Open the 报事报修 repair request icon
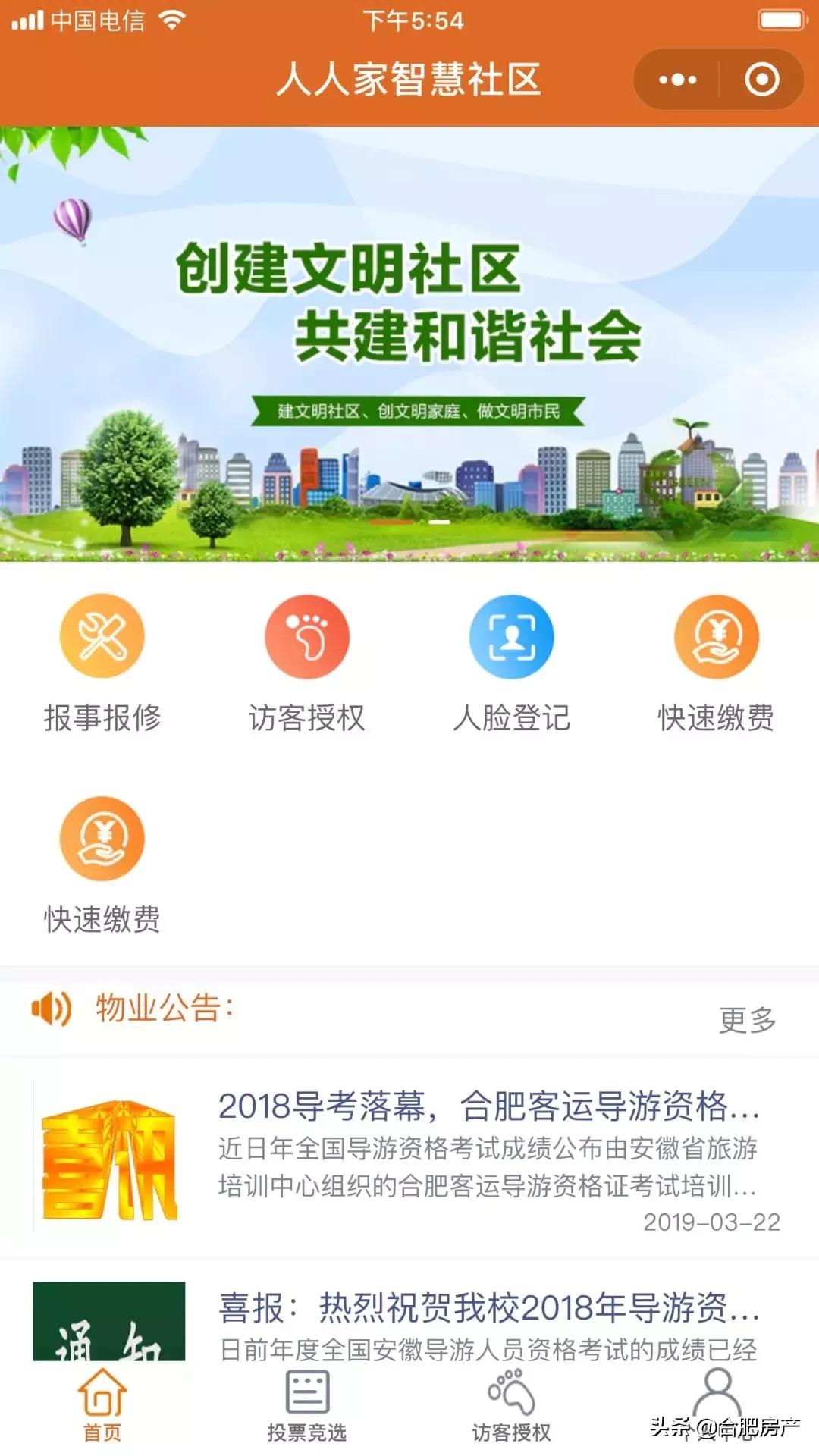 pyautogui.click(x=104, y=637)
